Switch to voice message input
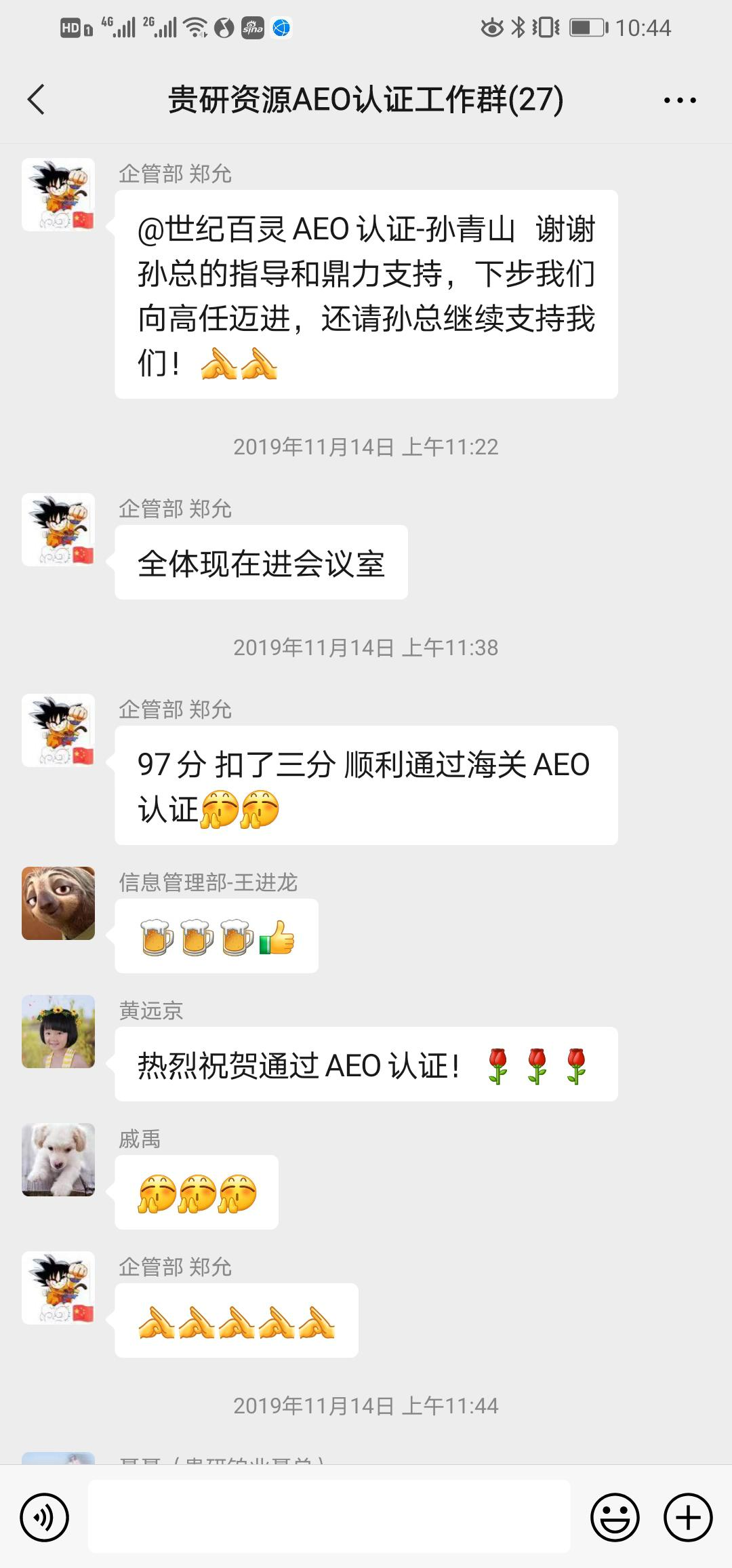This screenshot has width=732, height=1568. point(45,1517)
